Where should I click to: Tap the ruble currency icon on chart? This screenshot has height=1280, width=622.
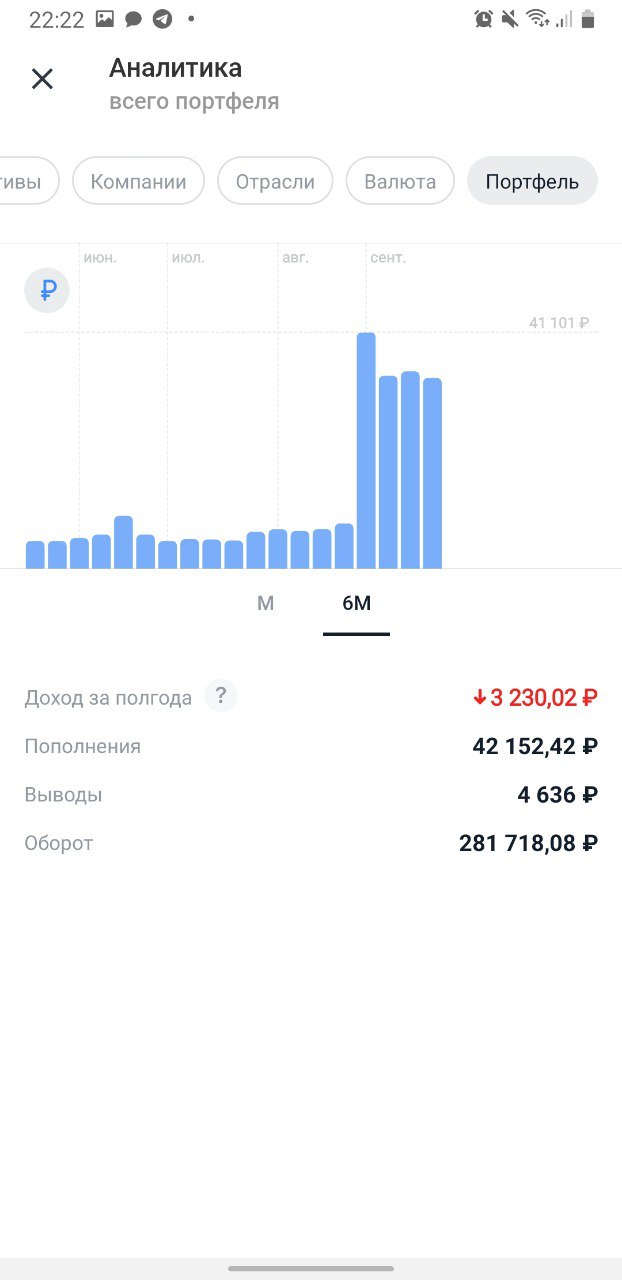pyautogui.click(x=47, y=291)
